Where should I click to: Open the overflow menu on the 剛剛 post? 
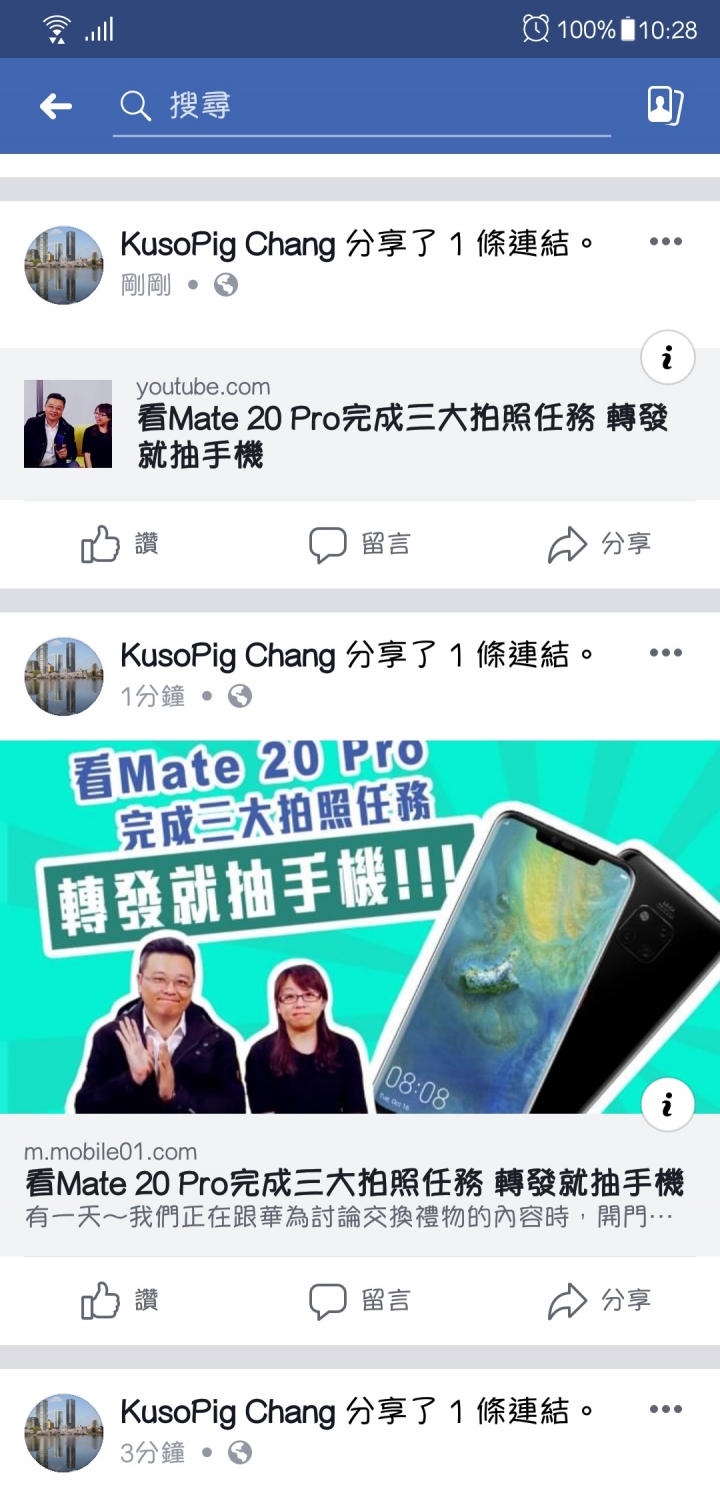[x=665, y=242]
